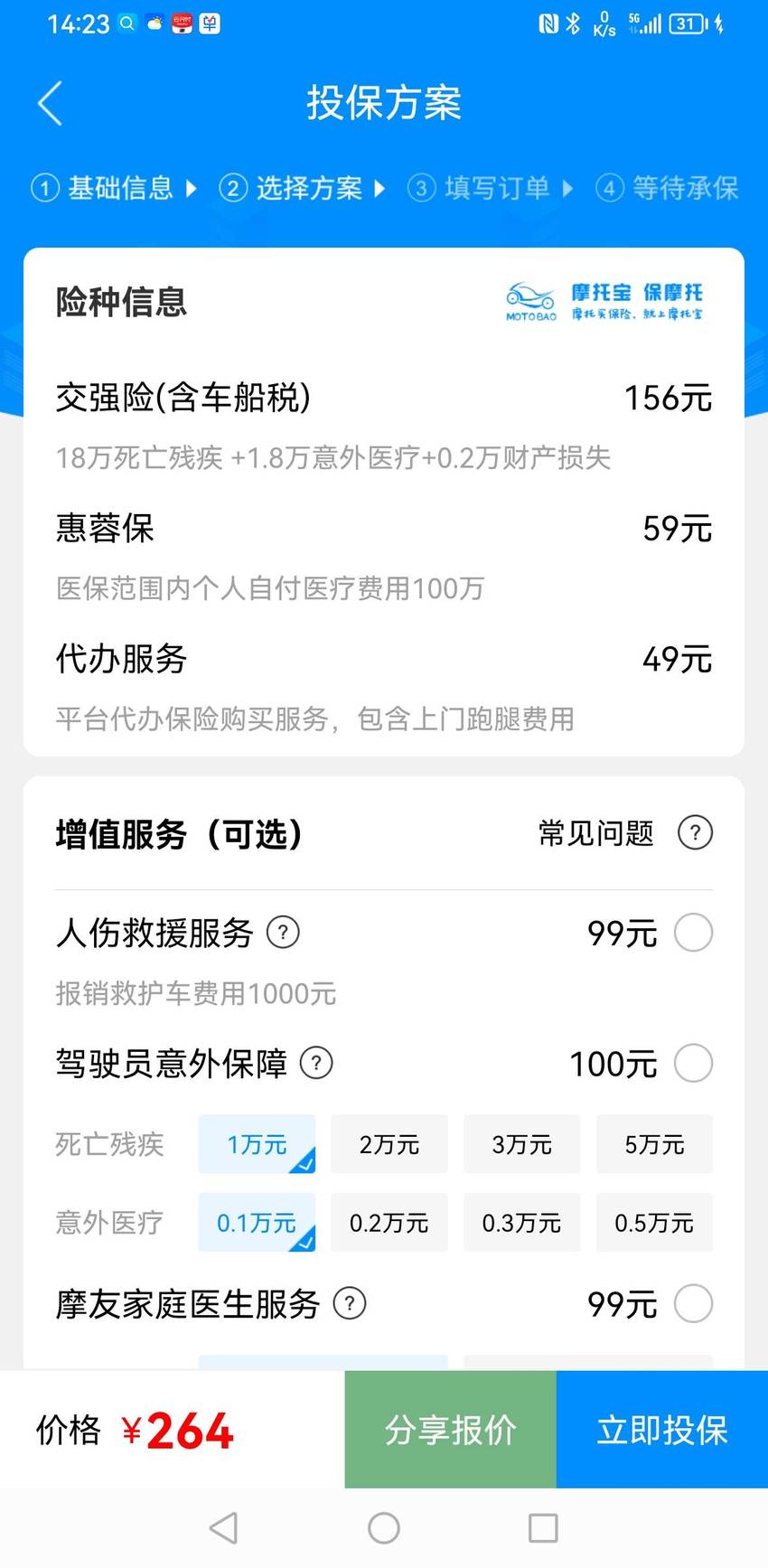768x1568 pixels.
Task: Choose 0.1万元 for 意外医疗
Action: [257, 1223]
